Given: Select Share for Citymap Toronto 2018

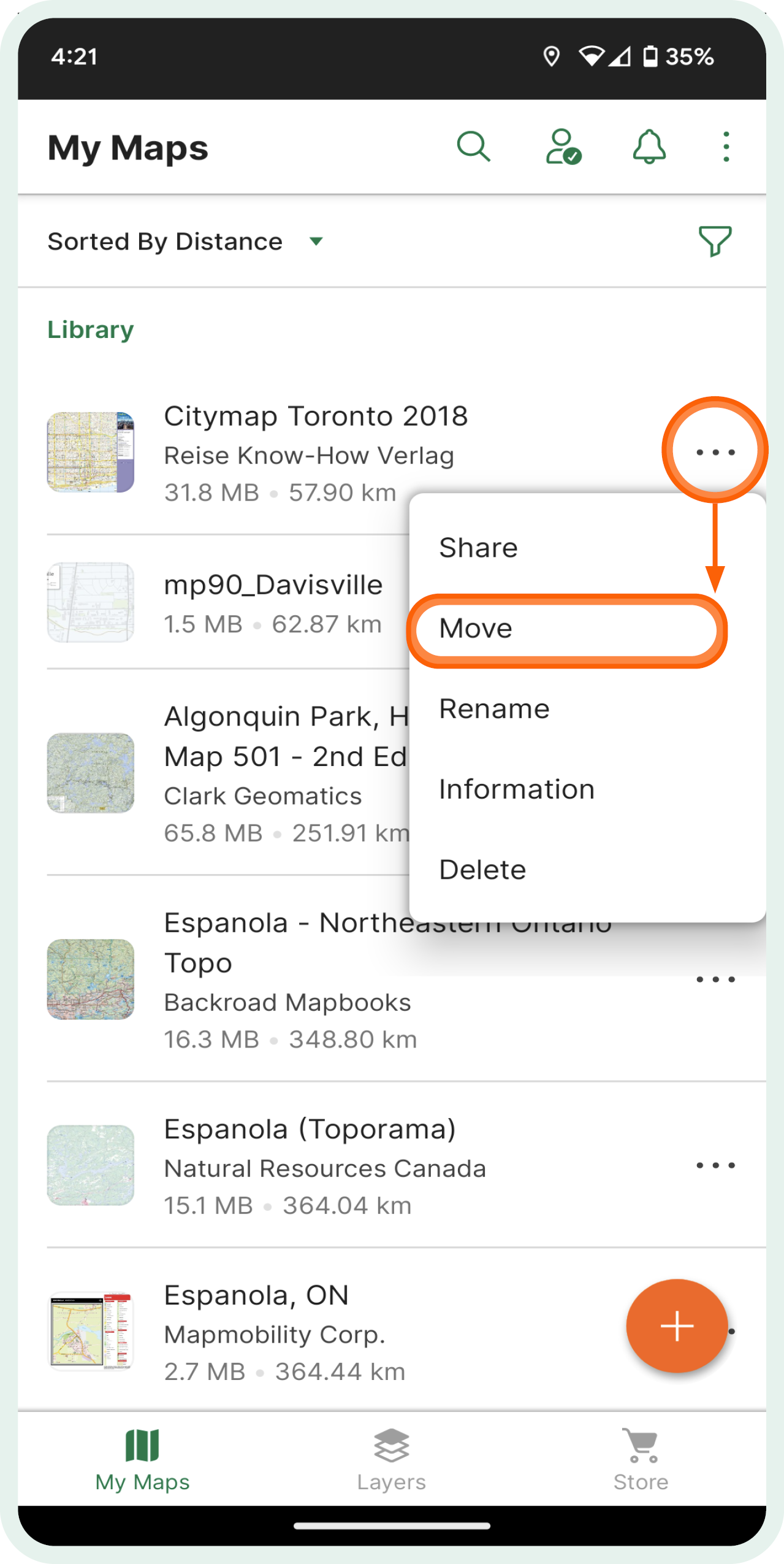Looking at the screenshot, I should (x=479, y=546).
